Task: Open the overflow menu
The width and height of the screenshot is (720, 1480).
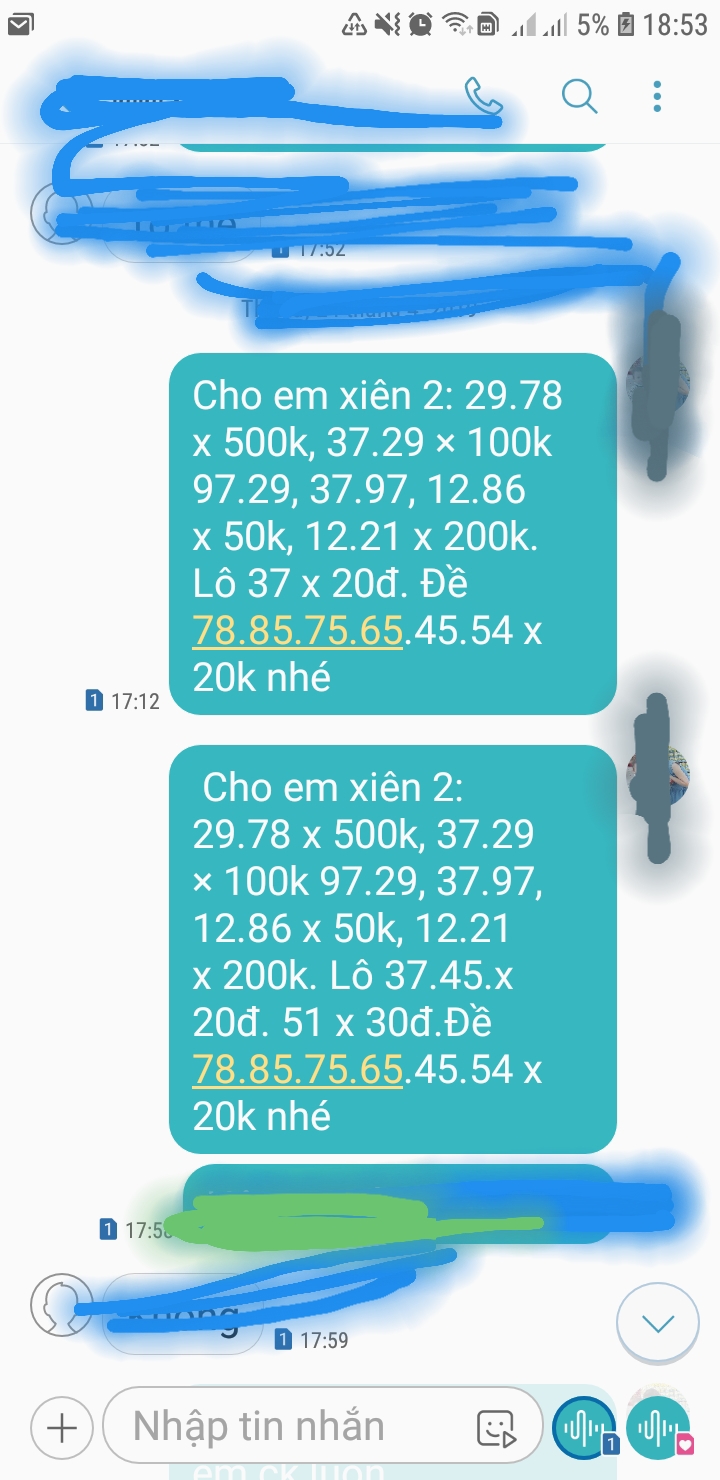Action: point(657,96)
